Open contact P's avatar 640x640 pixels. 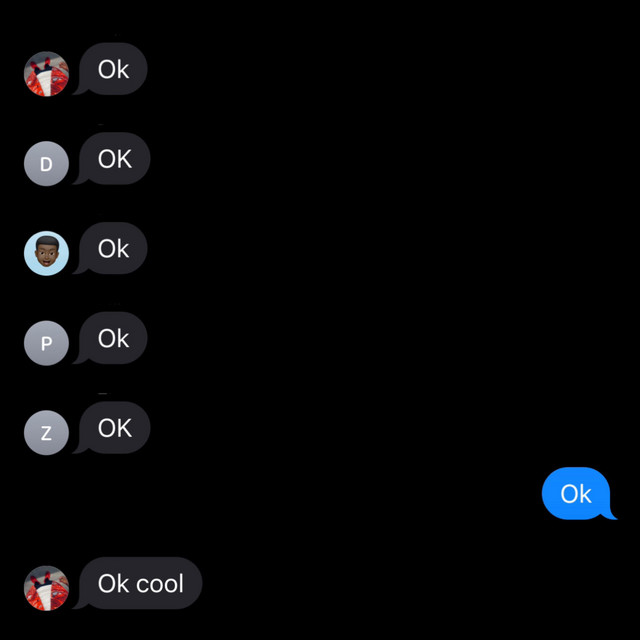pyautogui.click(x=46, y=344)
